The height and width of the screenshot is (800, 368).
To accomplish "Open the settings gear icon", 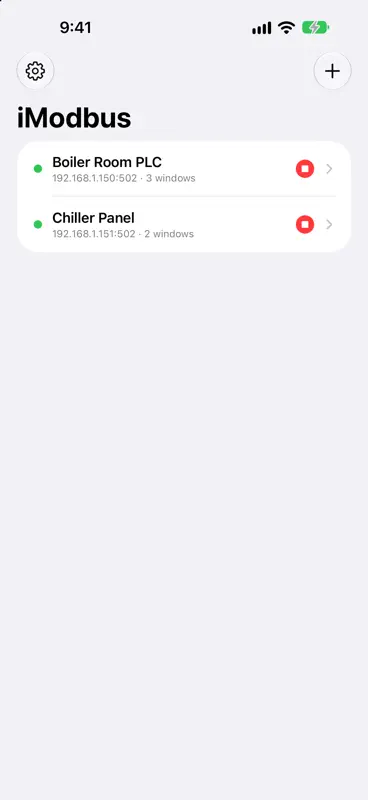I will (x=35, y=71).
